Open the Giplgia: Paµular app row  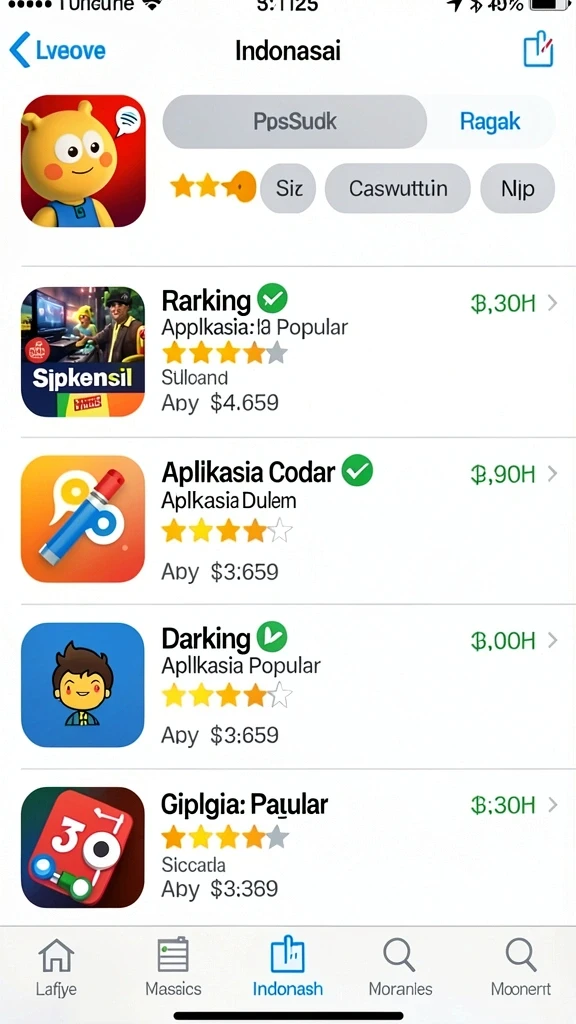point(288,847)
